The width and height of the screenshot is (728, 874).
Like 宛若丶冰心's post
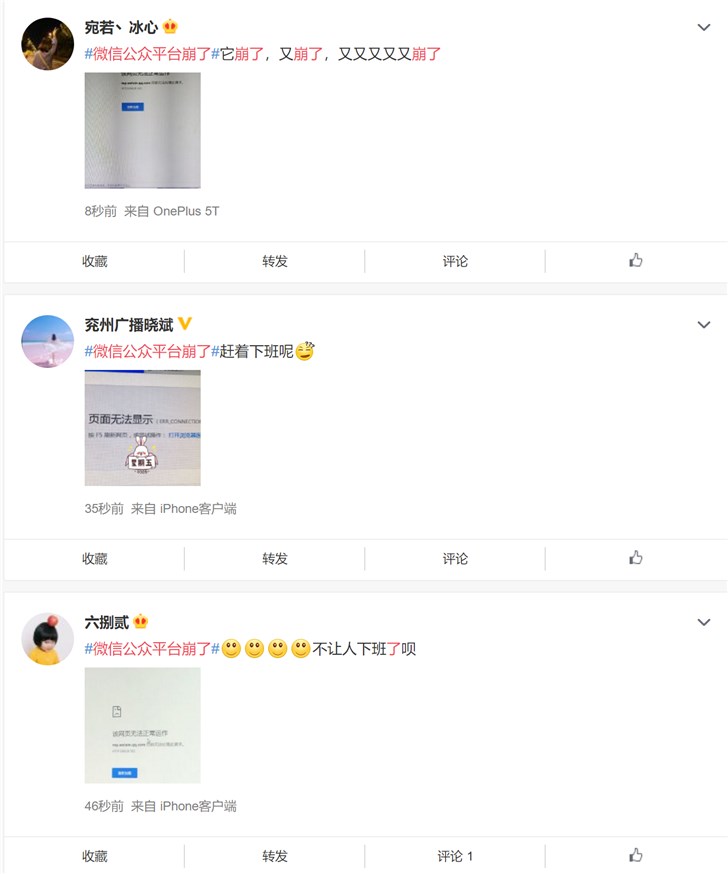635,260
